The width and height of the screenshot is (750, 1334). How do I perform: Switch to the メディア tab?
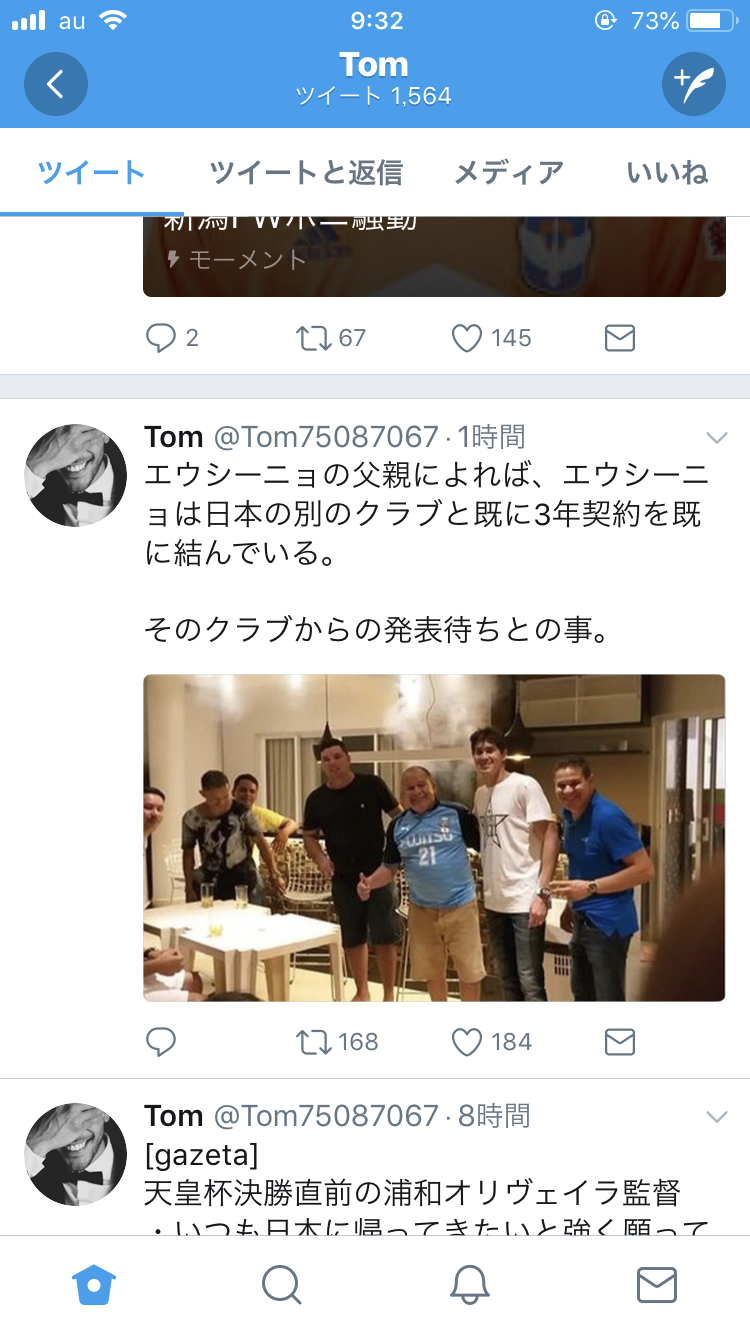pyautogui.click(x=508, y=173)
